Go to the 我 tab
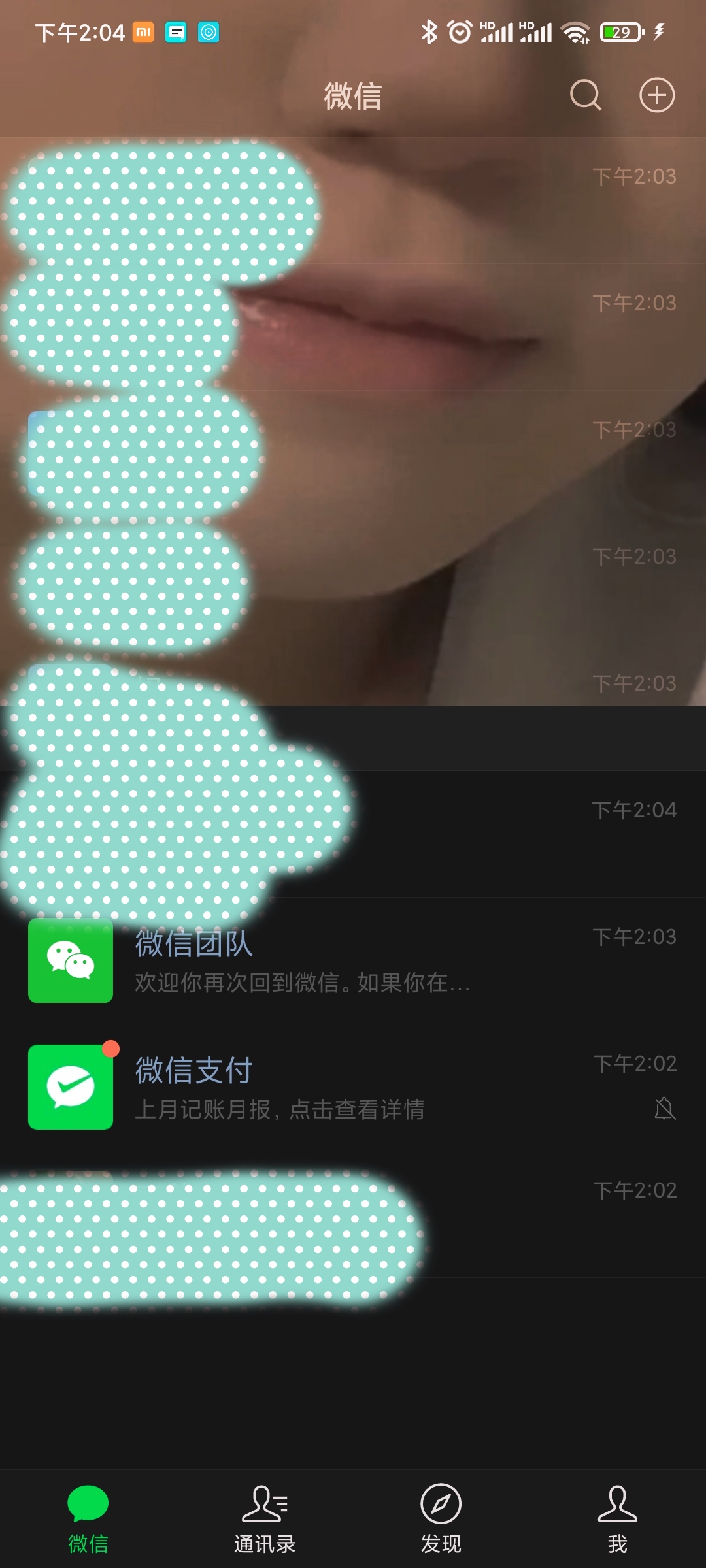706x1568 pixels. tap(617, 1520)
